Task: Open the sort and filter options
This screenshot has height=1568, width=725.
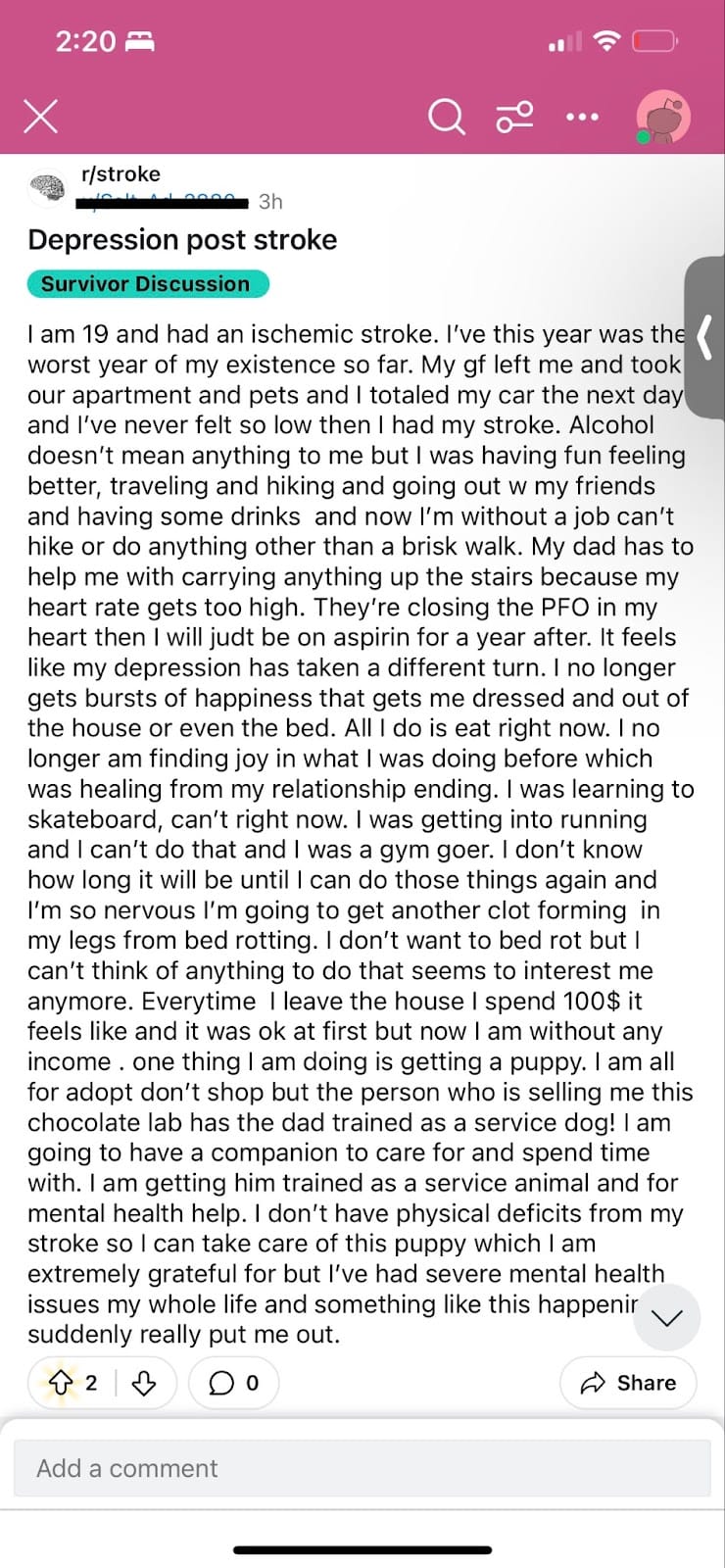Action: click(515, 117)
